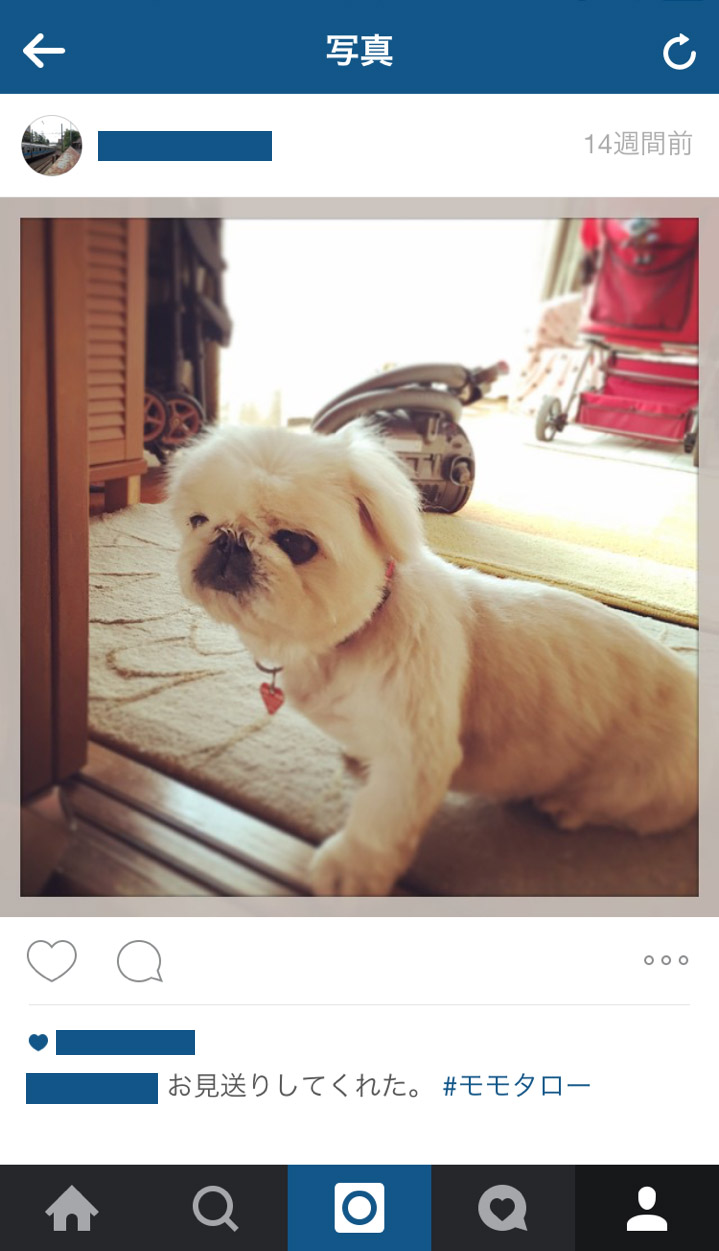Open the camera tab
Image resolution: width=719 pixels, height=1251 pixels.
(359, 1208)
